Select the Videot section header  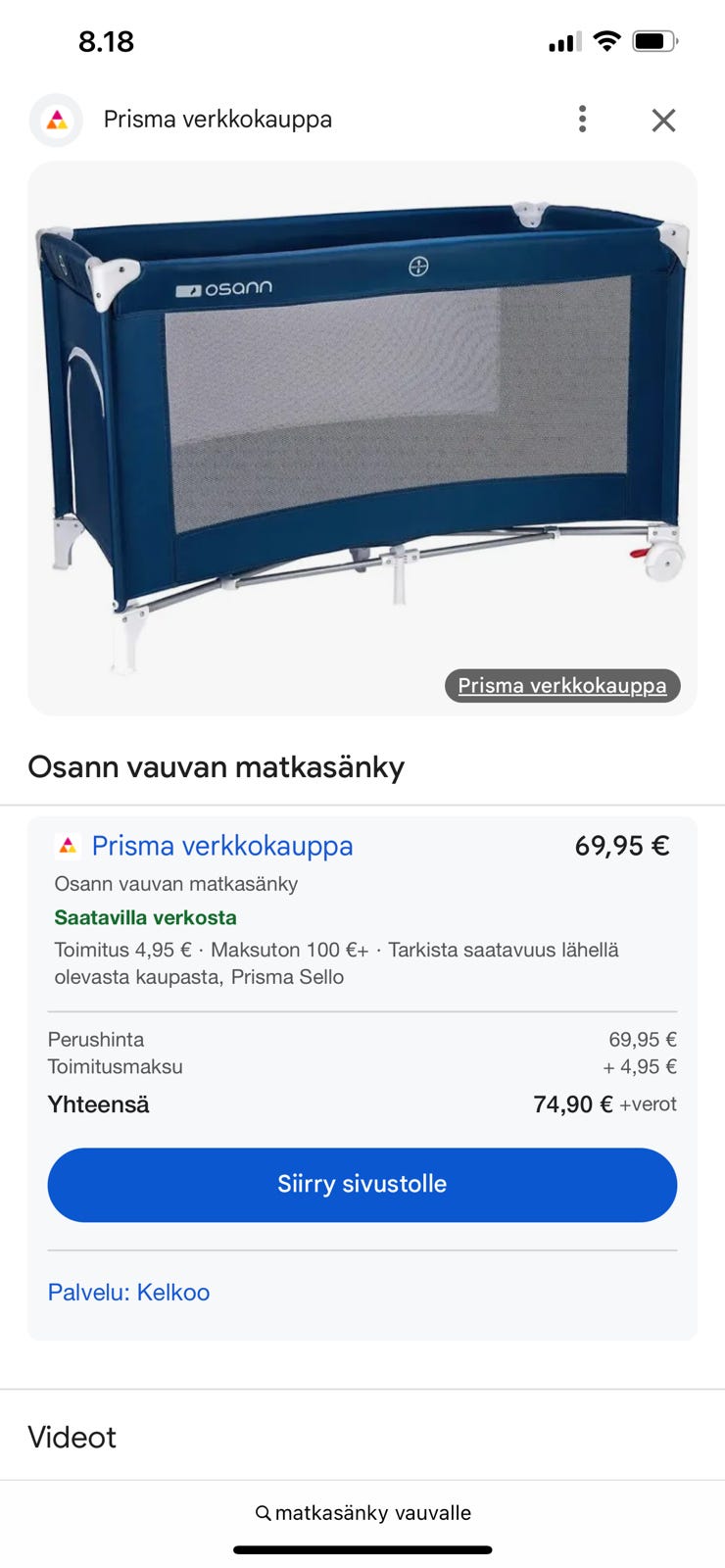pyautogui.click(x=72, y=1437)
